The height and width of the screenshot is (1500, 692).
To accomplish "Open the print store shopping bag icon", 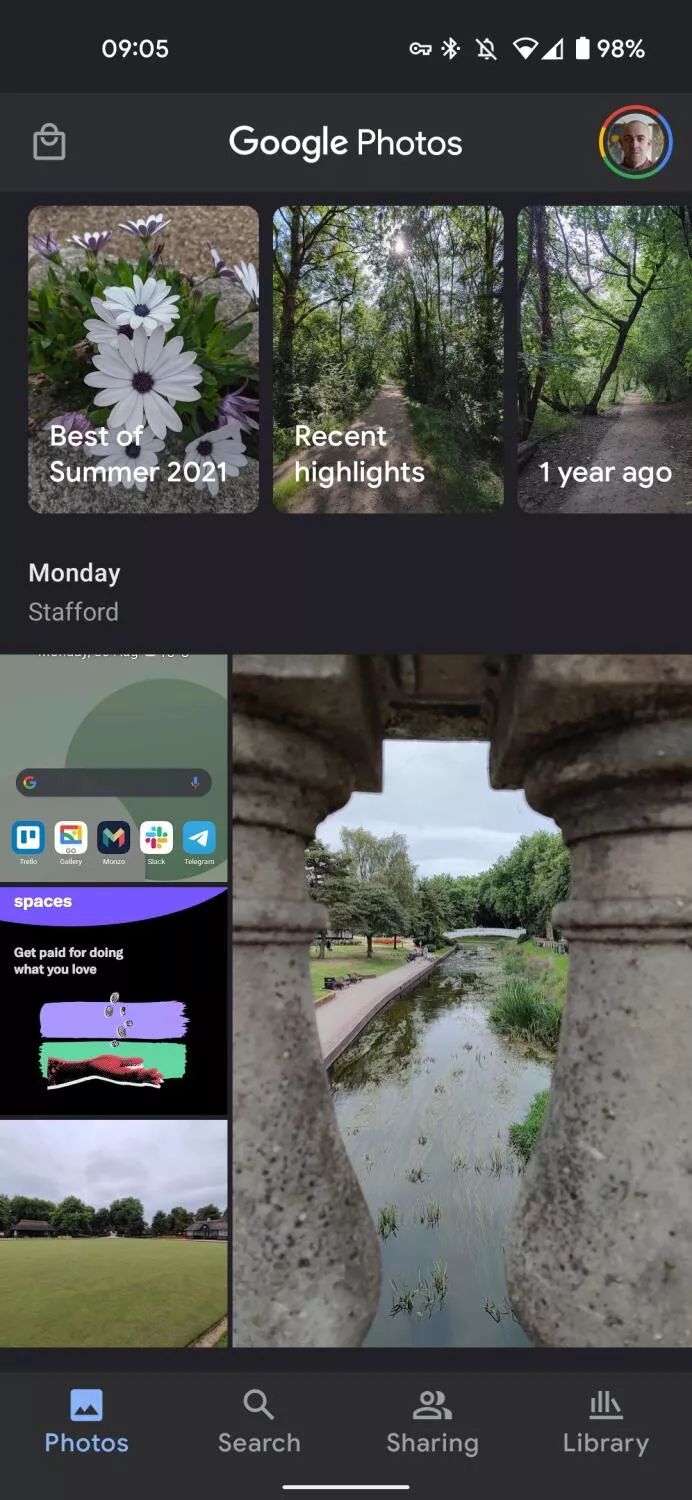I will [49, 142].
